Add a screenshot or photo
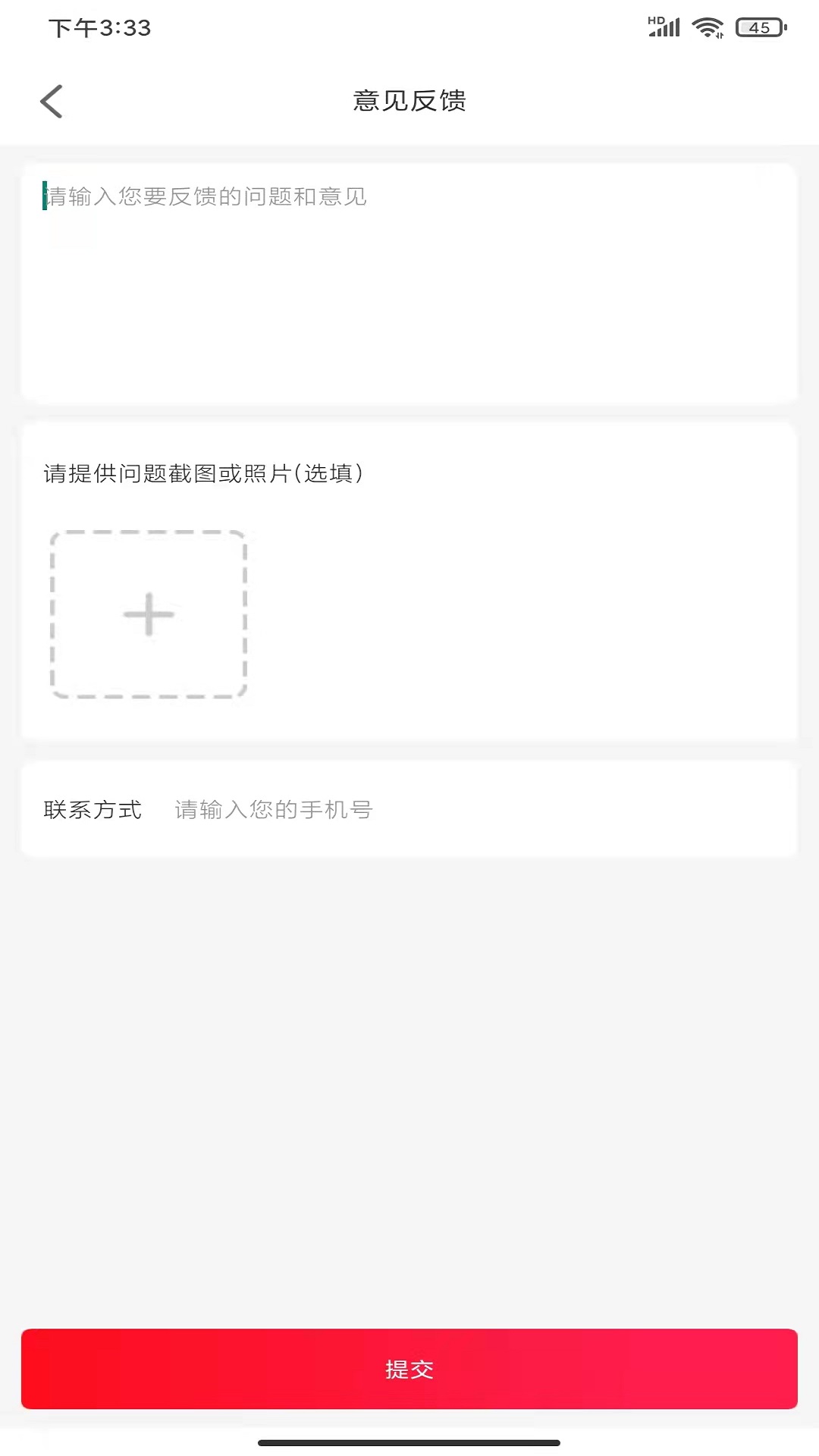Screen dimensions: 819x1456 tap(149, 614)
